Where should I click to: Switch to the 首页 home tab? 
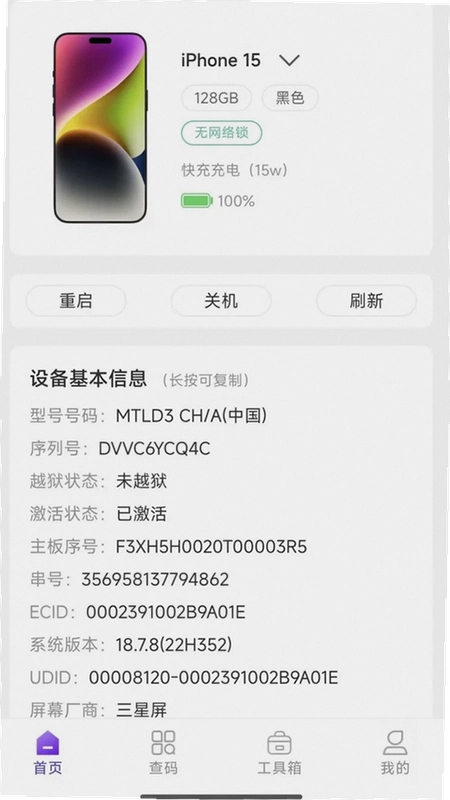48,753
